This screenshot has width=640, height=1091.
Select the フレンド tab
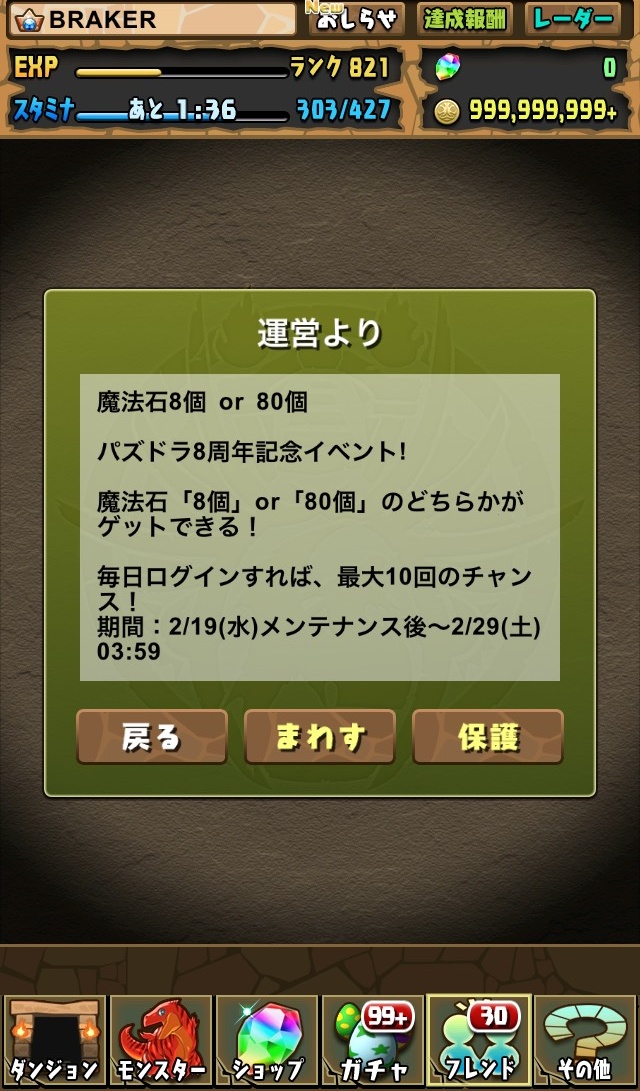[x=479, y=1040]
